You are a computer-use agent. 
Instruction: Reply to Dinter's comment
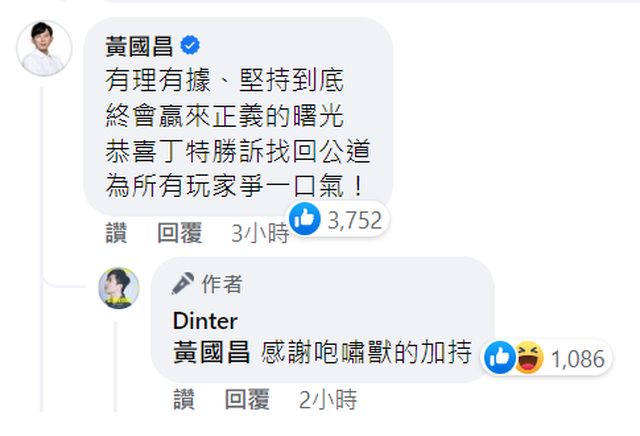pos(248,400)
